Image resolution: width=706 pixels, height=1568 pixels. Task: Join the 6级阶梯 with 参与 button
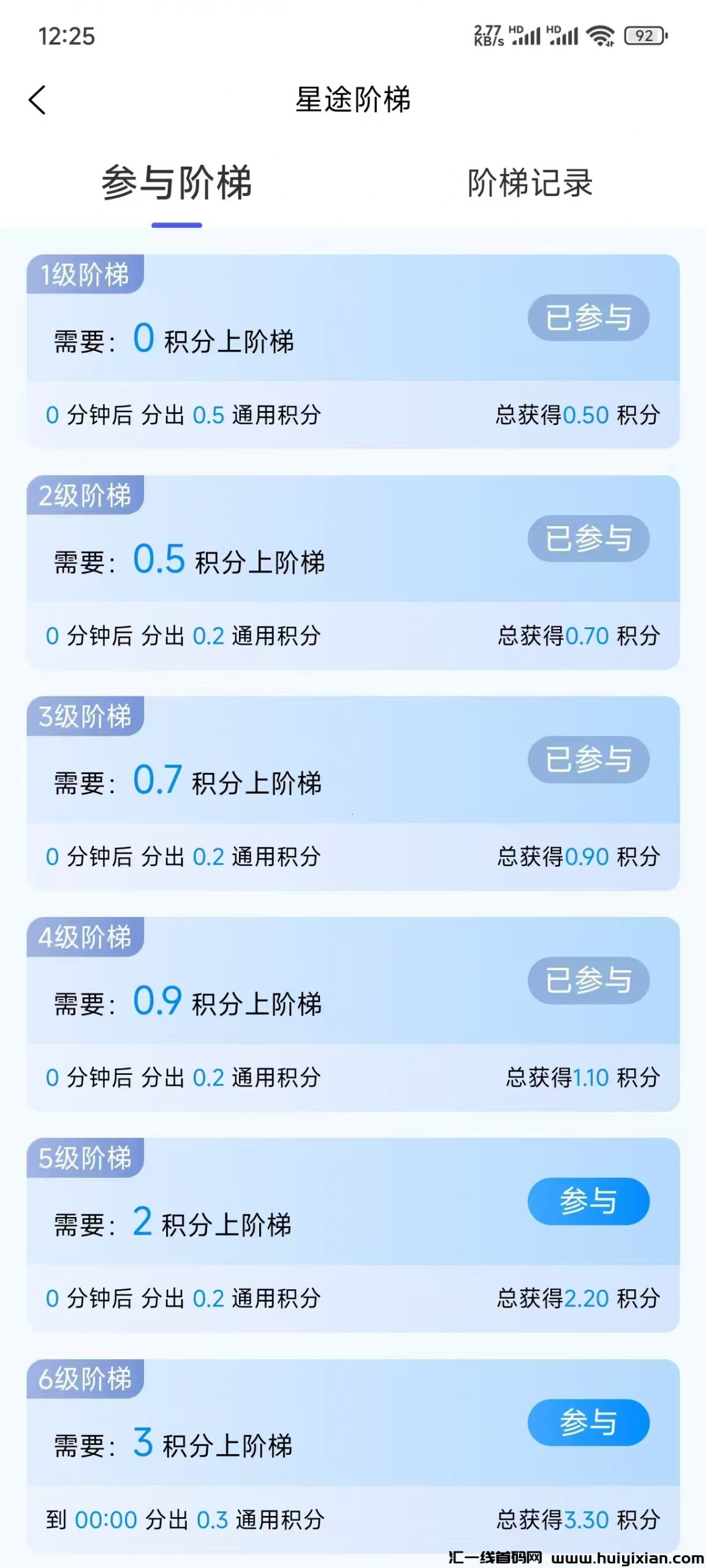[588, 1422]
